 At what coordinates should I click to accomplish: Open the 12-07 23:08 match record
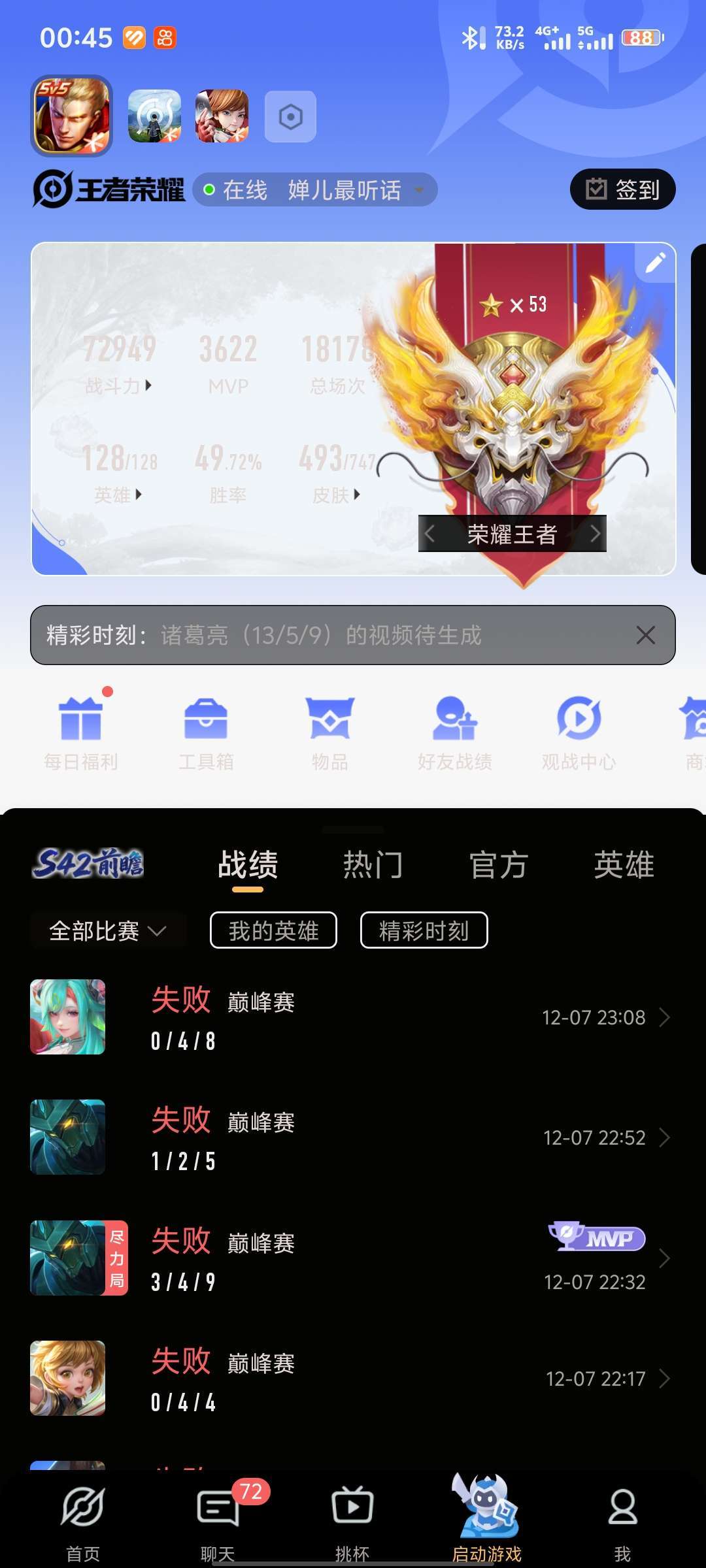tap(353, 1017)
